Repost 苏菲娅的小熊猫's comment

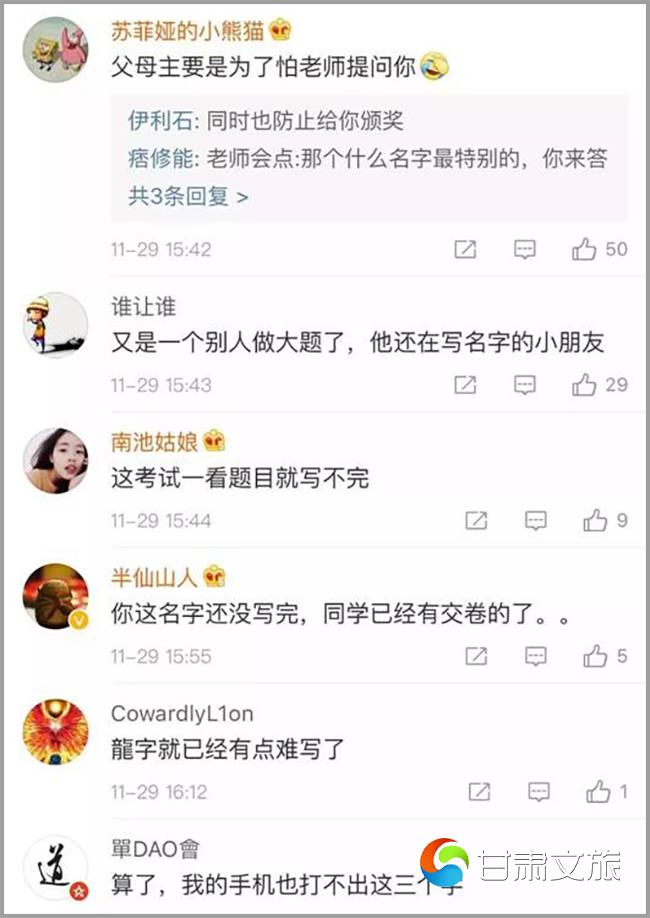tap(465, 249)
